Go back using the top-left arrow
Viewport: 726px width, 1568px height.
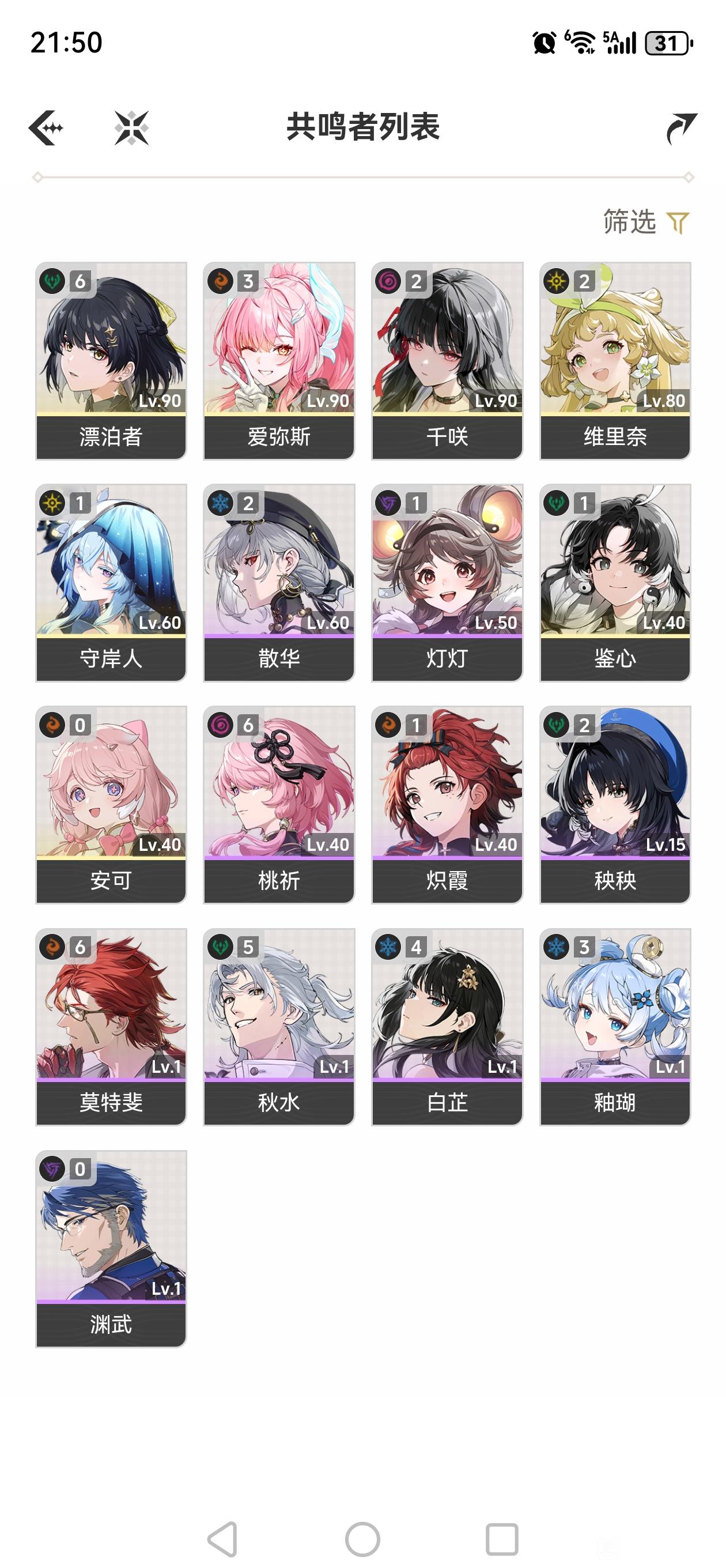pyautogui.click(x=46, y=128)
